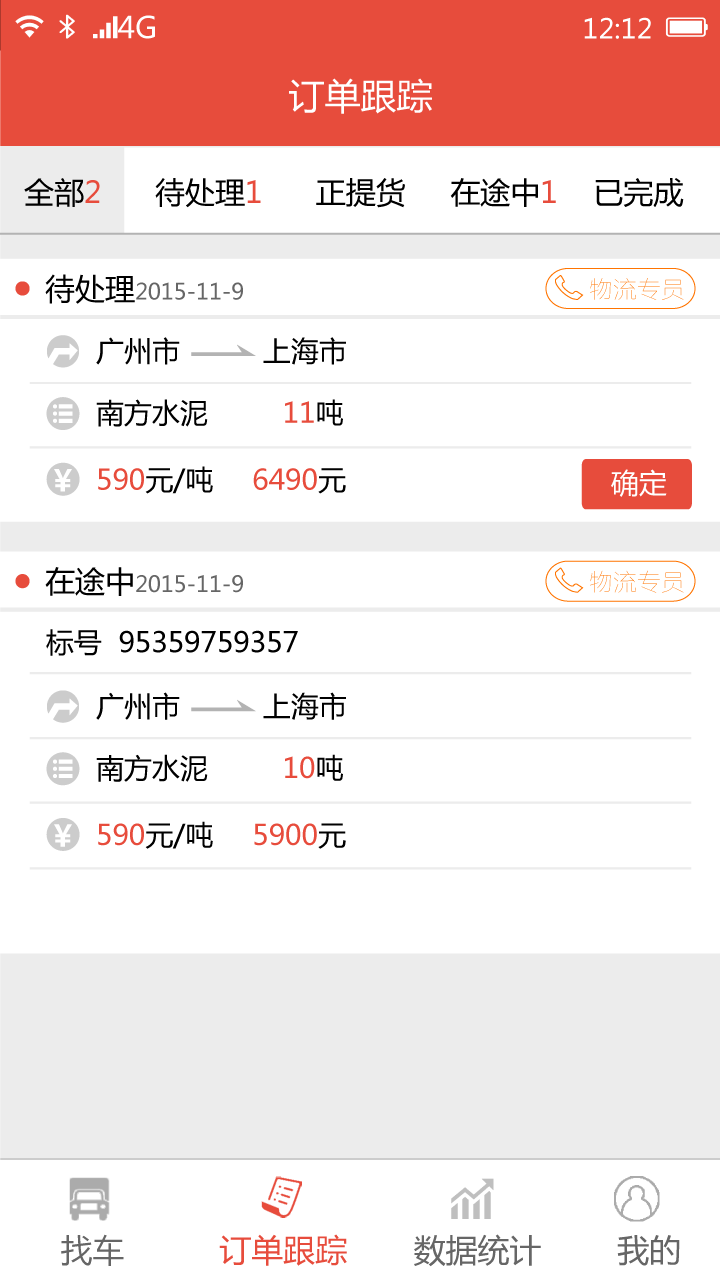This screenshot has width=720, height=1280.
Task: Tap 订单跟踪 in the bottom navigation
Action: click(x=283, y=1222)
